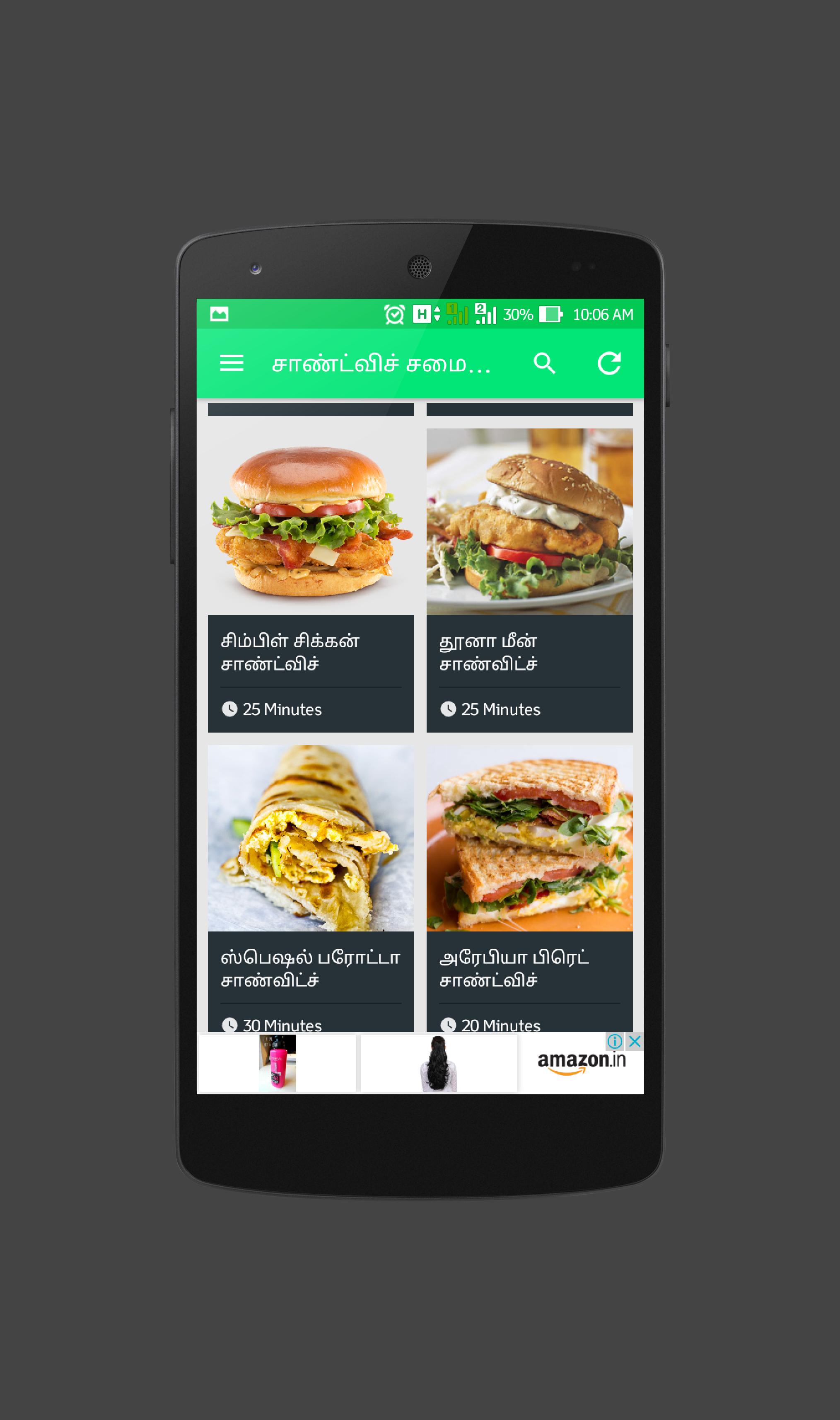Screen dimensions: 840x1420
Task: Close the Amazon ad banner
Action: click(x=635, y=1040)
